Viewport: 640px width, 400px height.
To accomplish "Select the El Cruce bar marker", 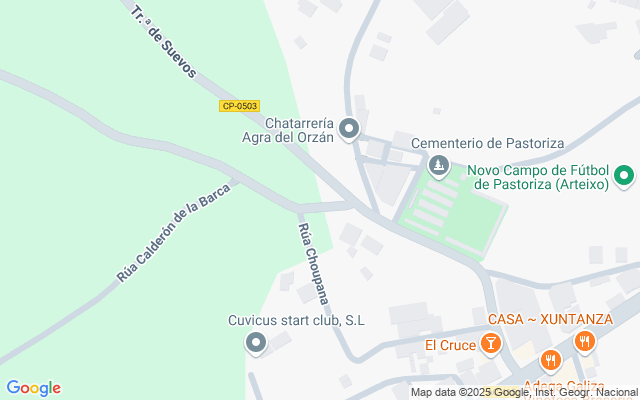I will (x=489, y=345).
